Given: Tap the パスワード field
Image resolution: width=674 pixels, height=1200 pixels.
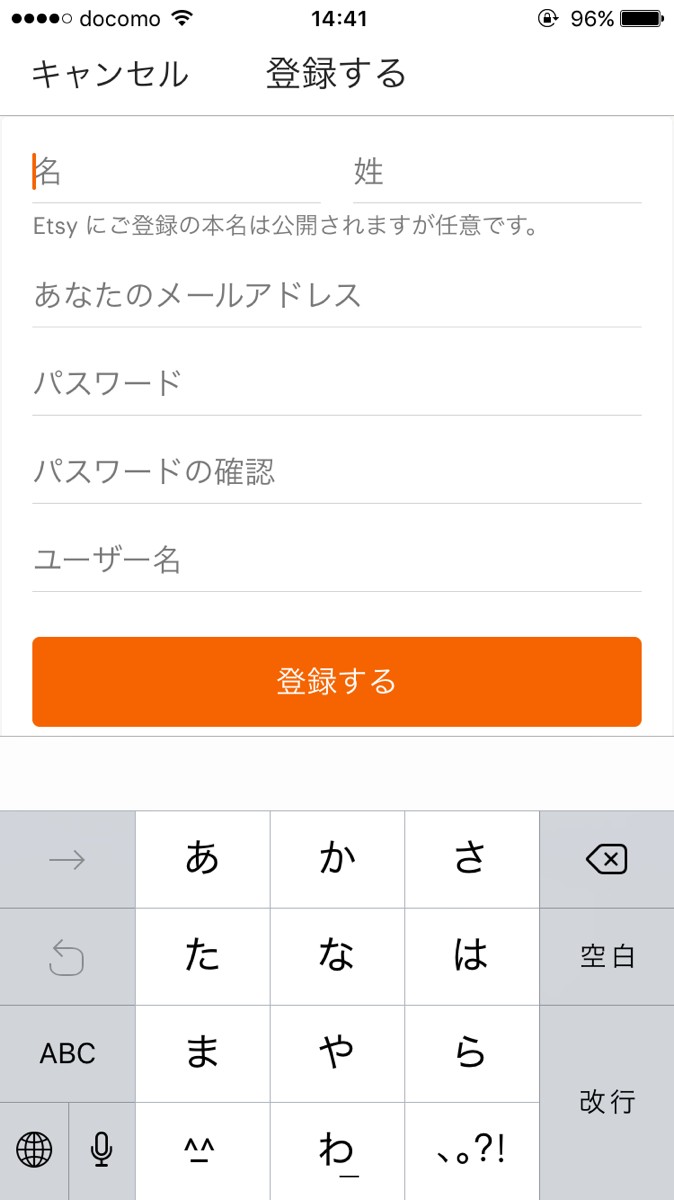Looking at the screenshot, I should pos(336,383).
